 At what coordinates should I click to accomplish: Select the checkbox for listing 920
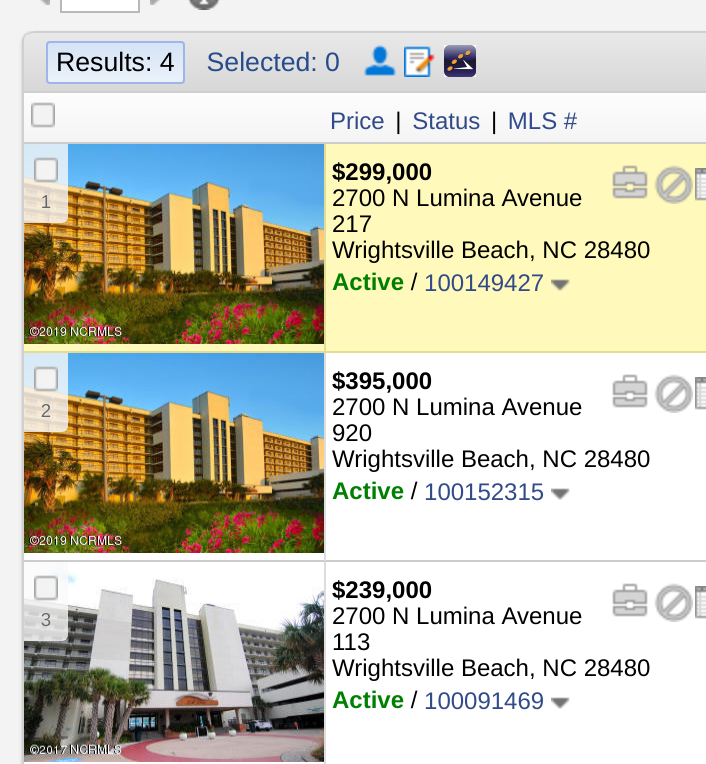point(46,378)
